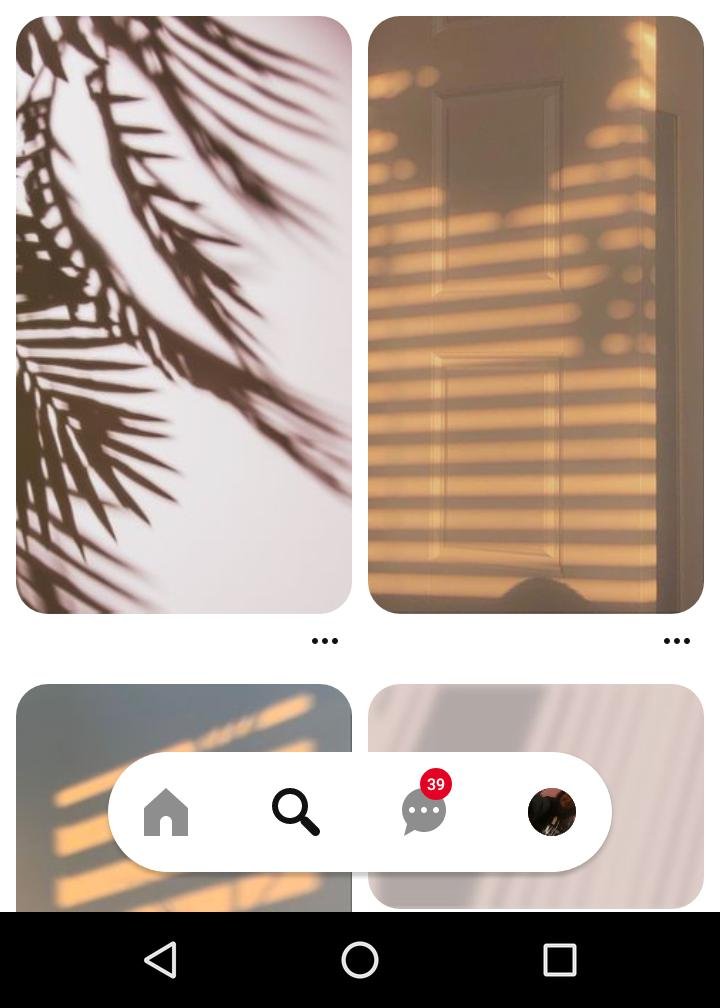Image resolution: width=720 pixels, height=1008 pixels.
Task: Select your profile picture thumbnail
Action: pos(551,813)
